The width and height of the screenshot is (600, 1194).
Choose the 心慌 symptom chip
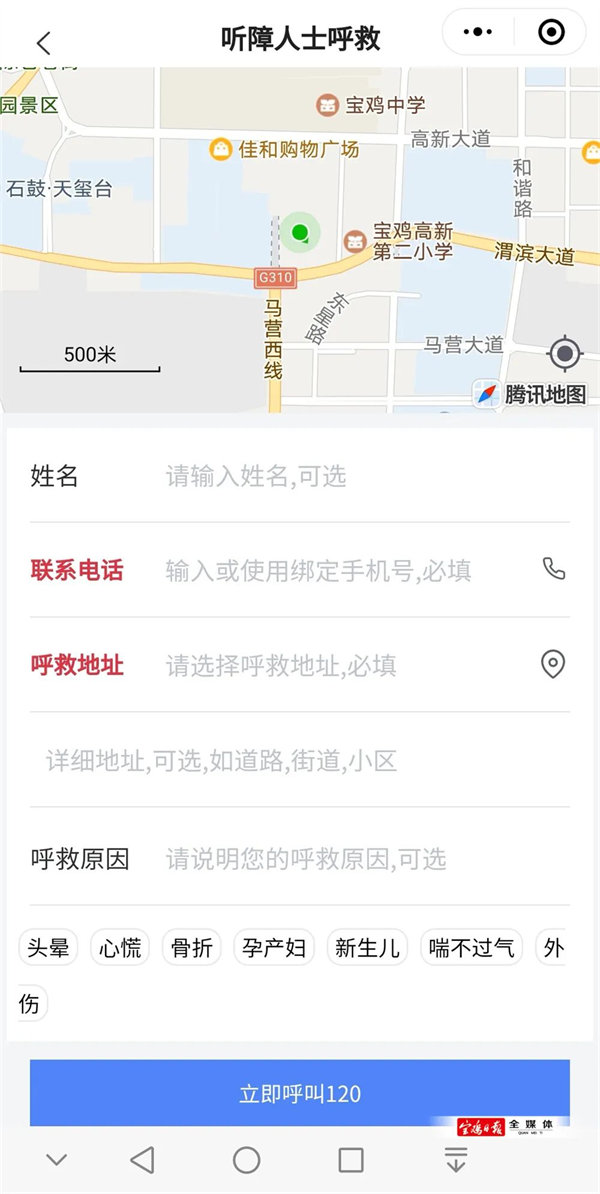coord(120,948)
